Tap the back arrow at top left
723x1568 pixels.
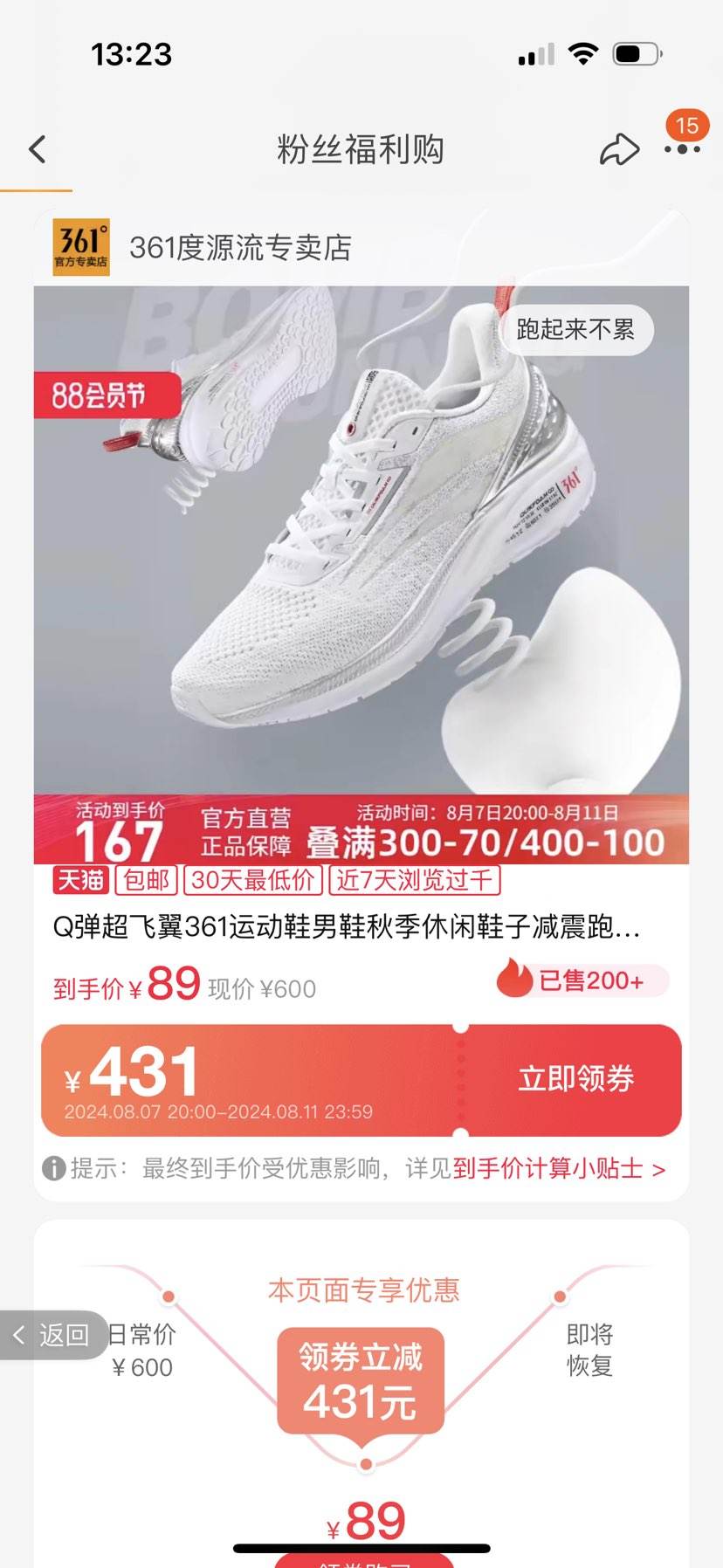tap(37, 148)
